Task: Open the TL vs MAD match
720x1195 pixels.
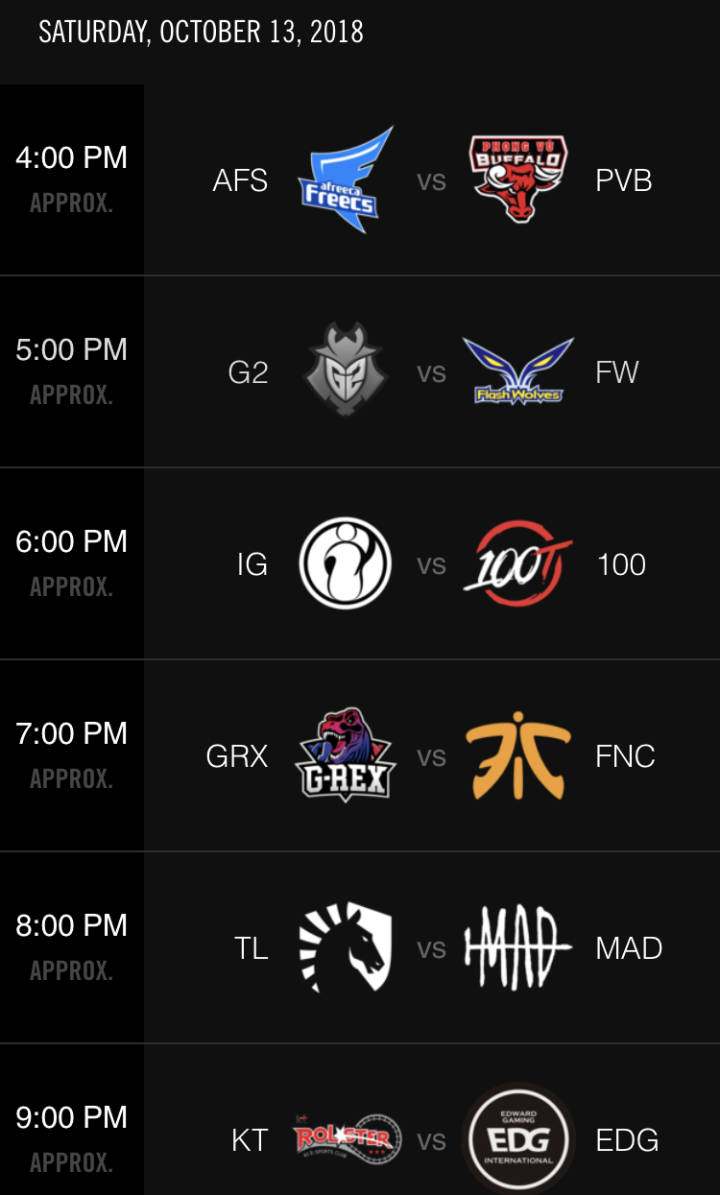Action: pyautogui.click(x=431, y=949)
